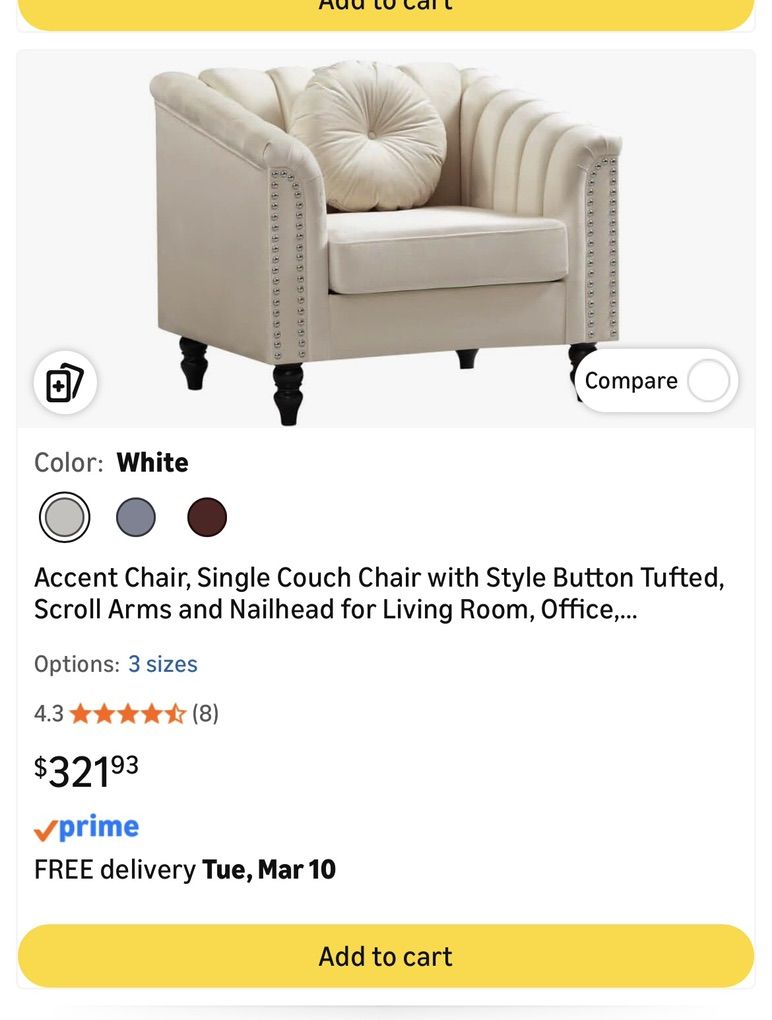Open the Accent Chair product title
The height and width of the screenshot is (1020, 772).
tap(380, 593)
